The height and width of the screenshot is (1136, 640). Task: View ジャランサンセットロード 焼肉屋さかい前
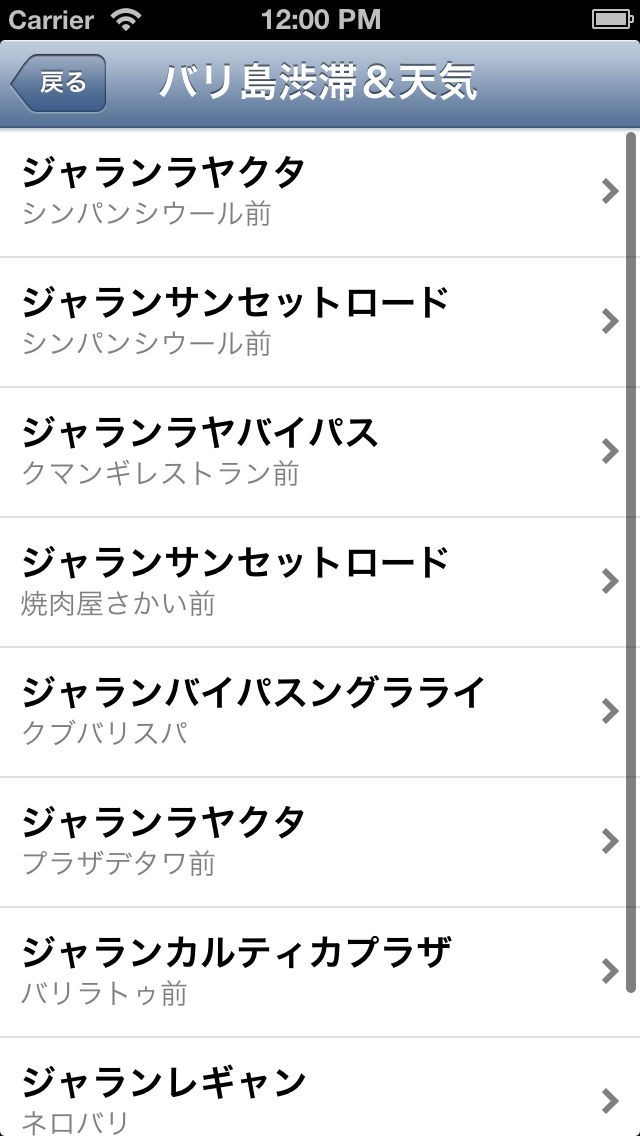300,582
